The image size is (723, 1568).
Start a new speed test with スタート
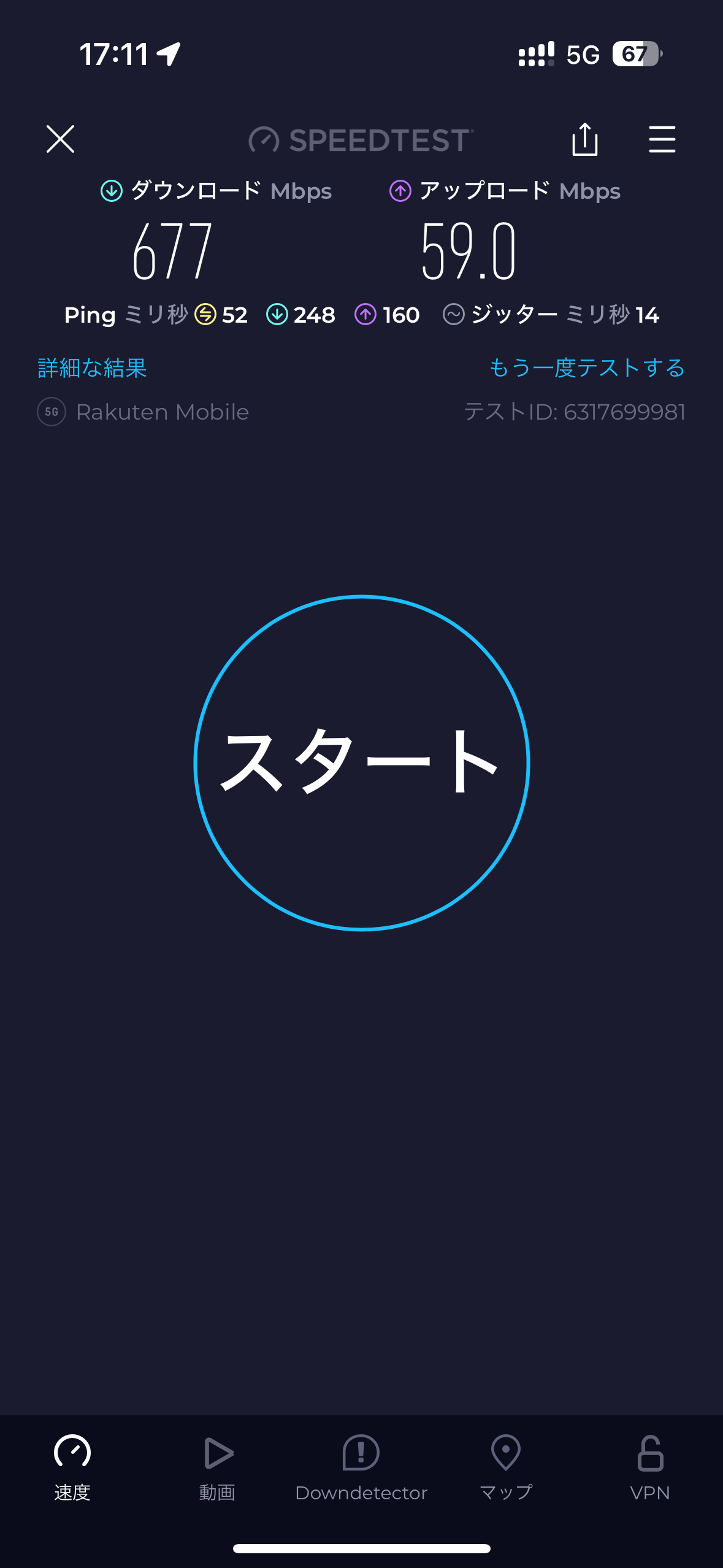361,763
